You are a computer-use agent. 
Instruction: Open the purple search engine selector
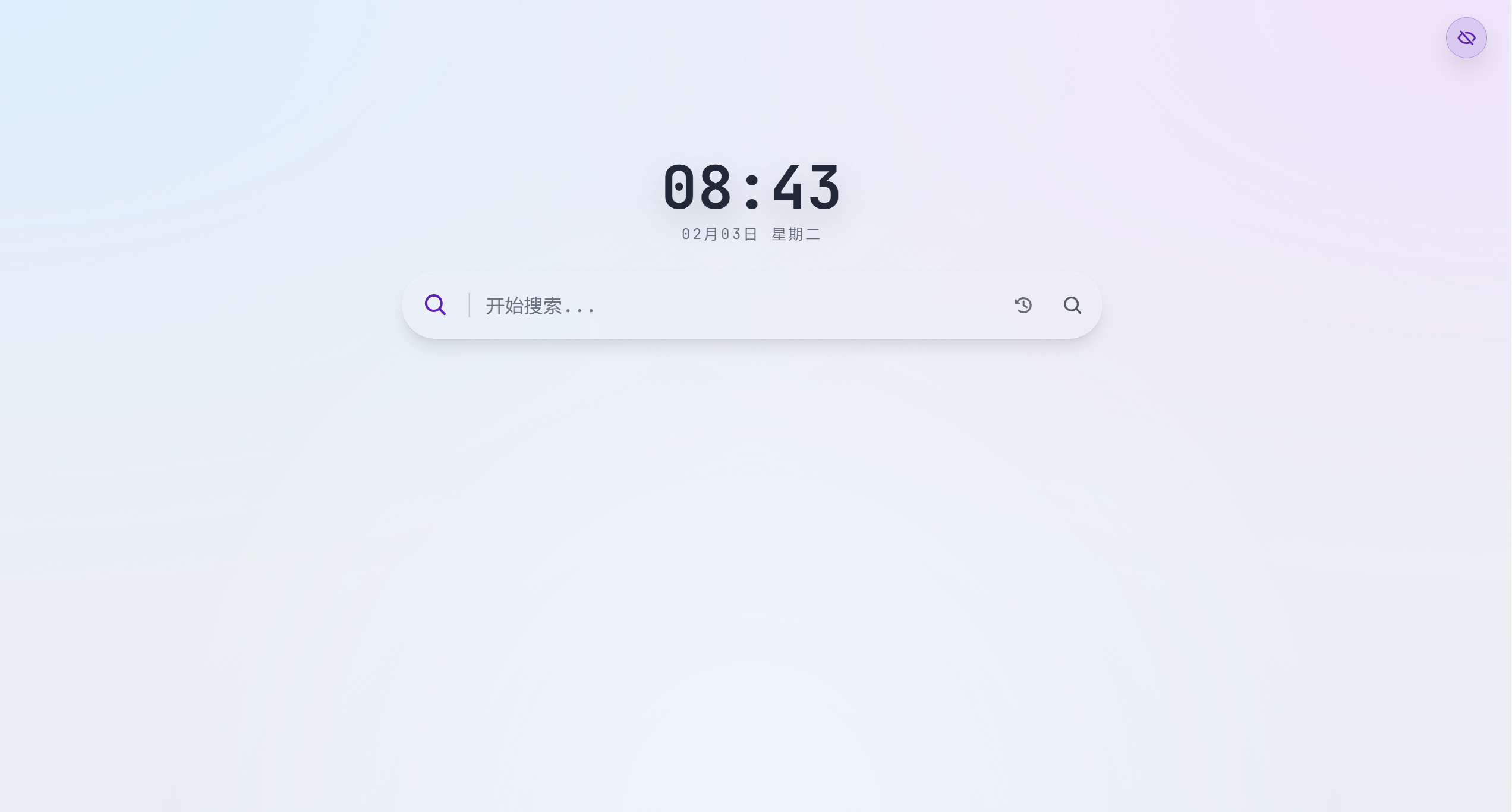coord(435,305)
